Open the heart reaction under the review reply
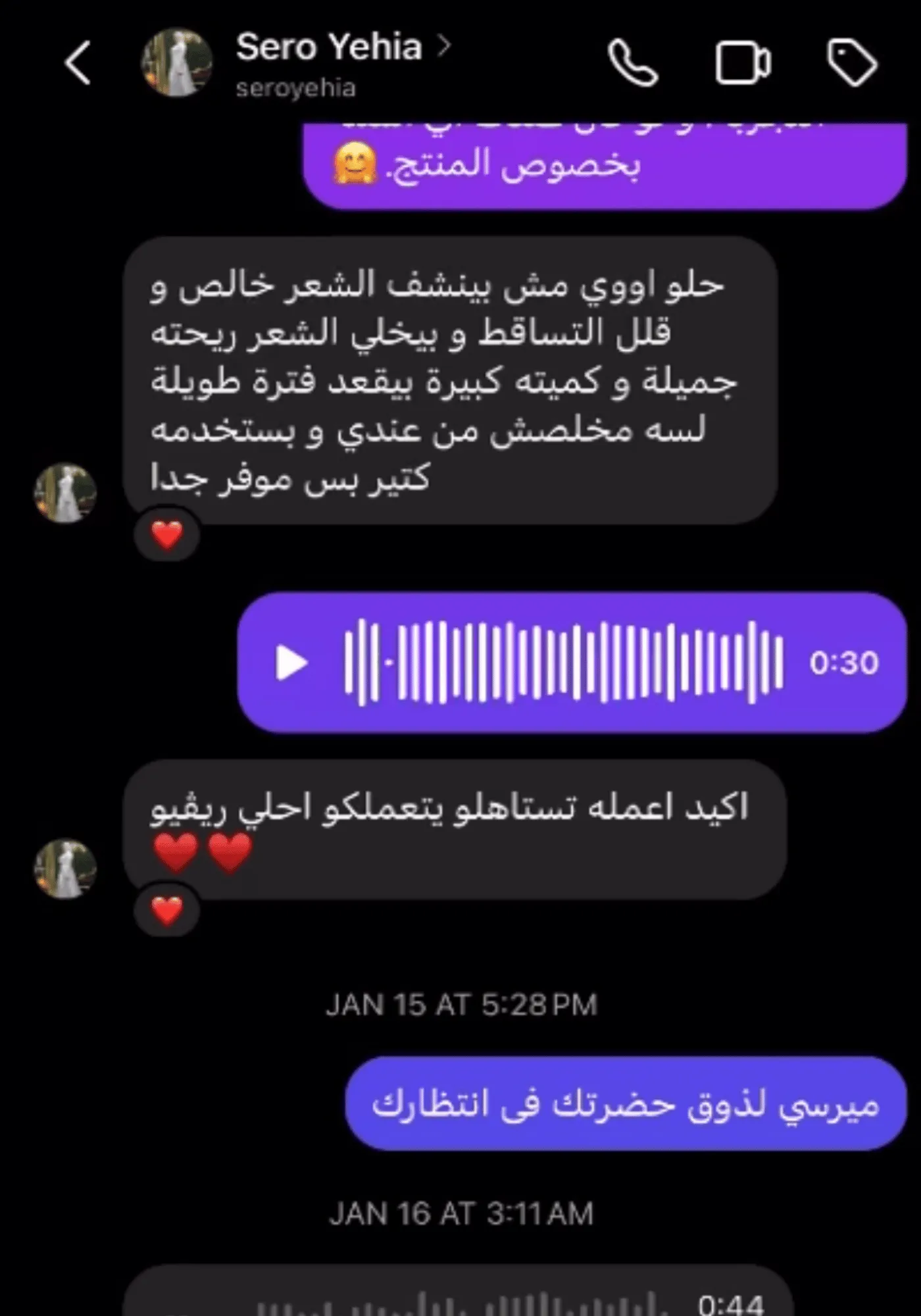This screenshot has height=1316, width=921. coord(166,911)
